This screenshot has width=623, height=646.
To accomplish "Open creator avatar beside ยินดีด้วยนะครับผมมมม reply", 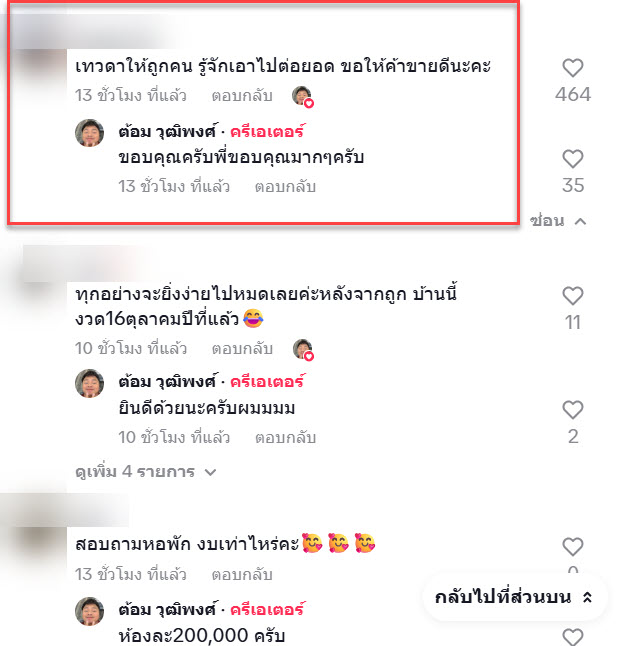I will click(x=90, y=384).
